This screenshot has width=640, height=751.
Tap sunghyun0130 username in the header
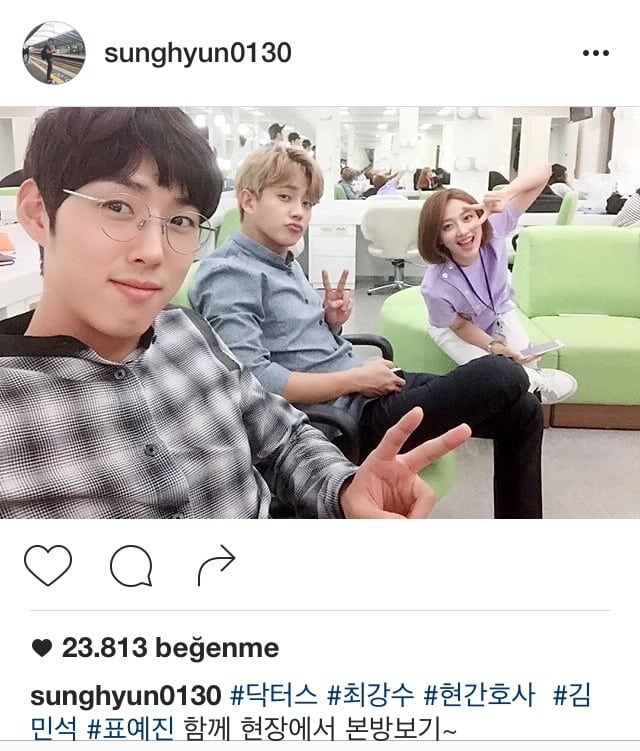coord(197,53)
